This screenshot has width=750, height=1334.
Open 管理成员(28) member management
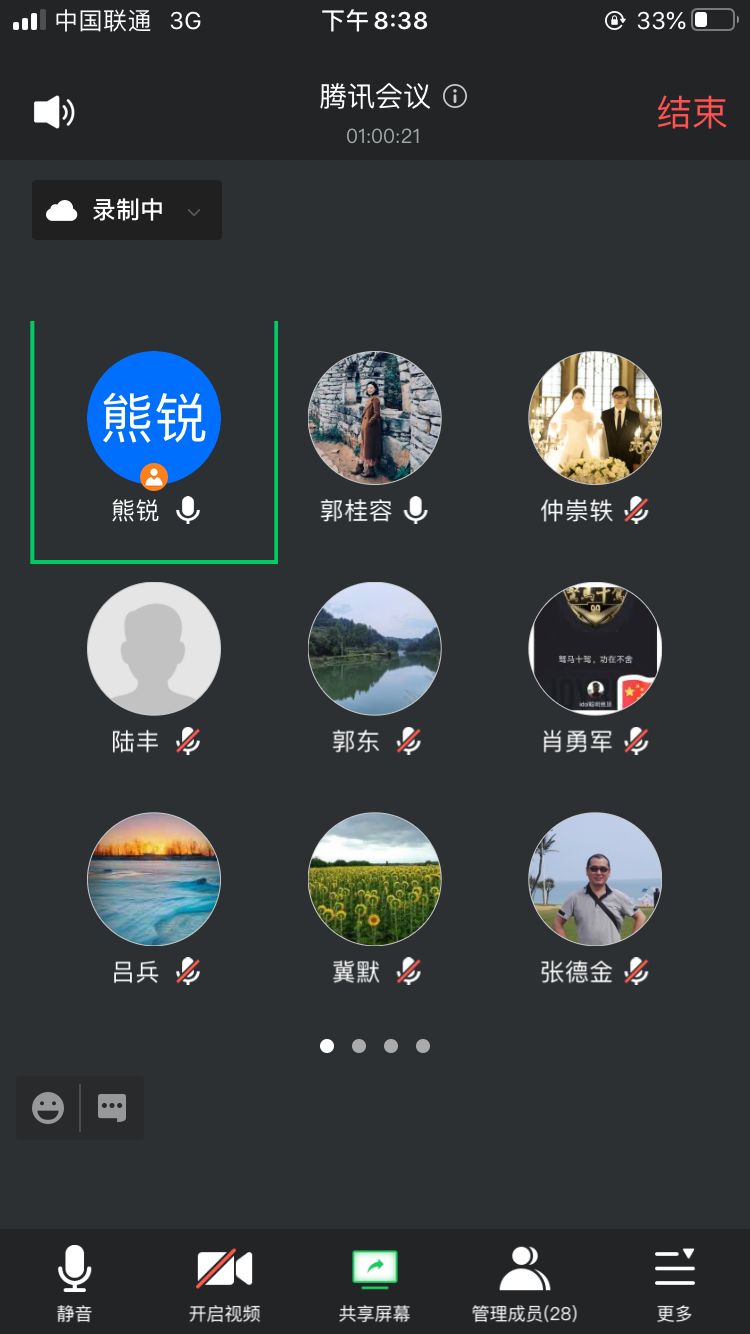[524, 1283]
